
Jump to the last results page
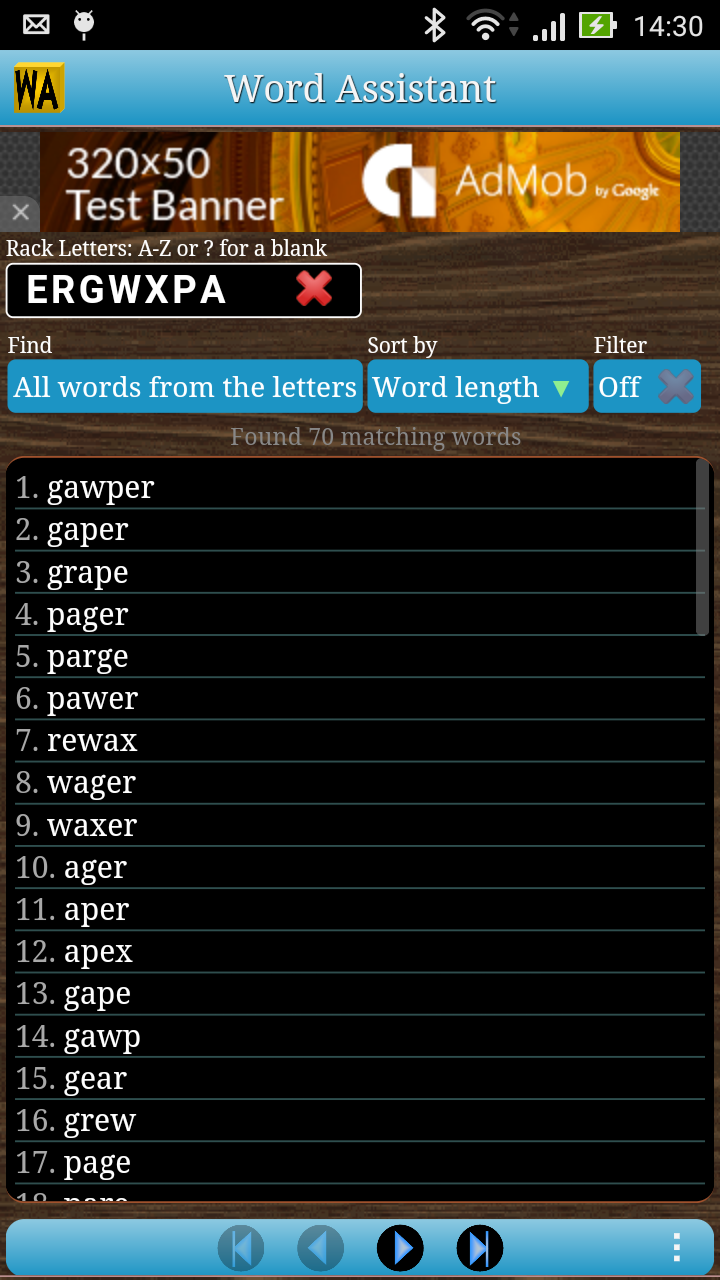click(x=479, y=1247)
